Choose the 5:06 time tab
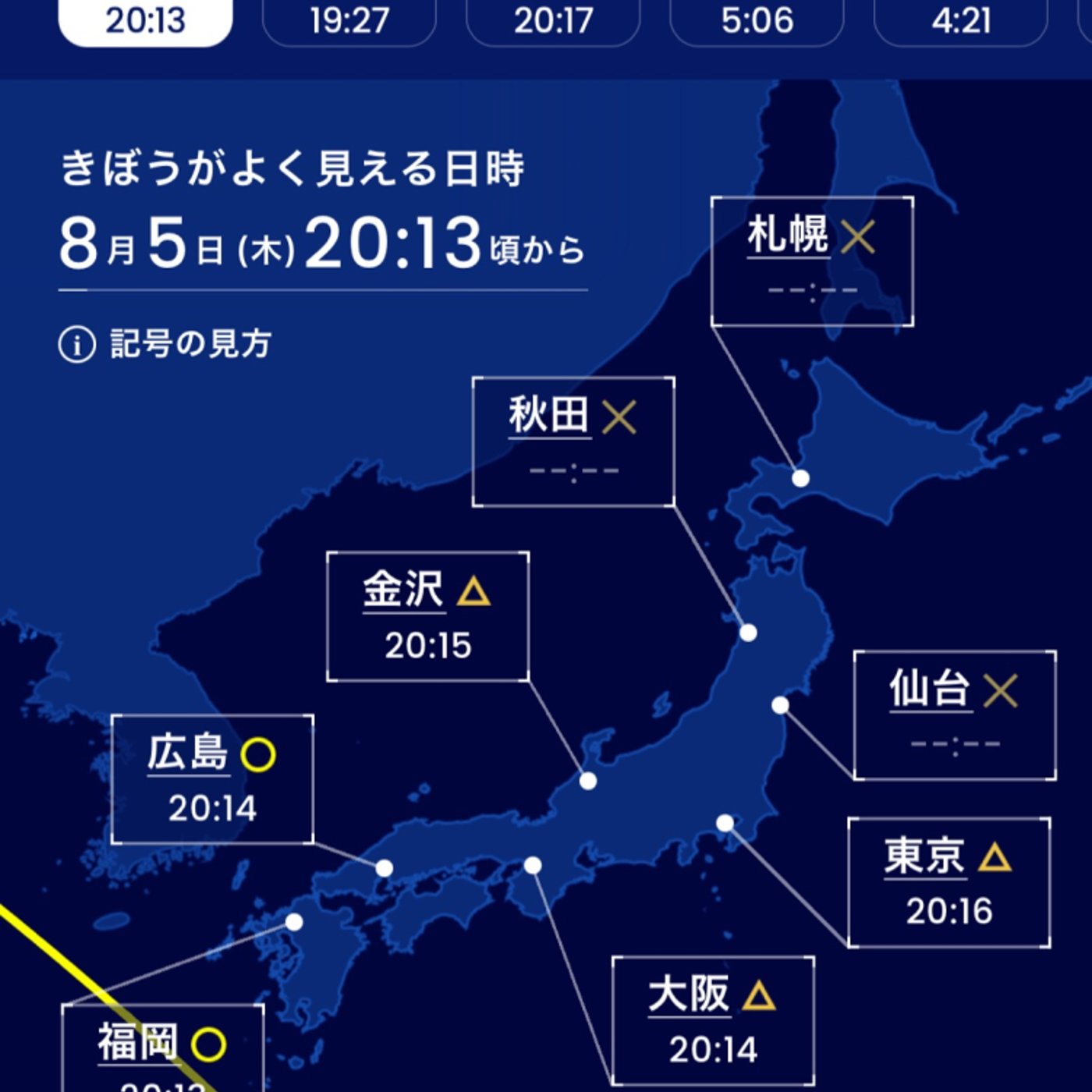Screen dimensions: 1092x1092 pyautogui.click(x=757, y=21)
